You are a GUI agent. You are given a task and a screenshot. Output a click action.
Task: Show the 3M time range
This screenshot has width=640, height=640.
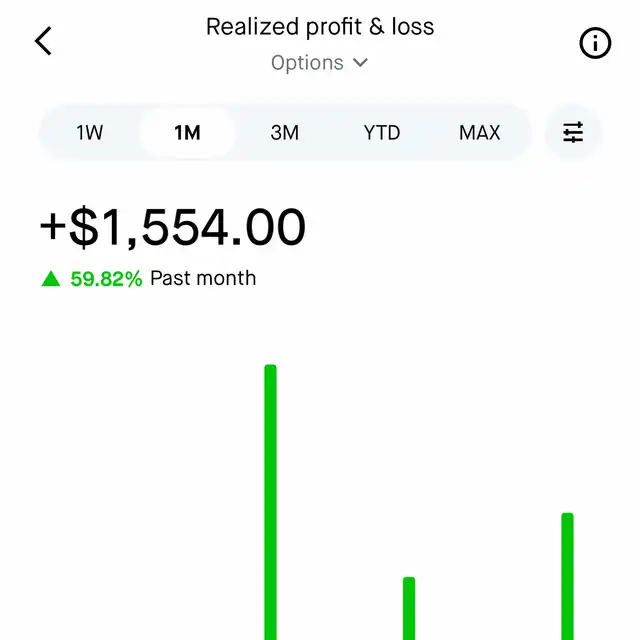(x=285, y=133)
